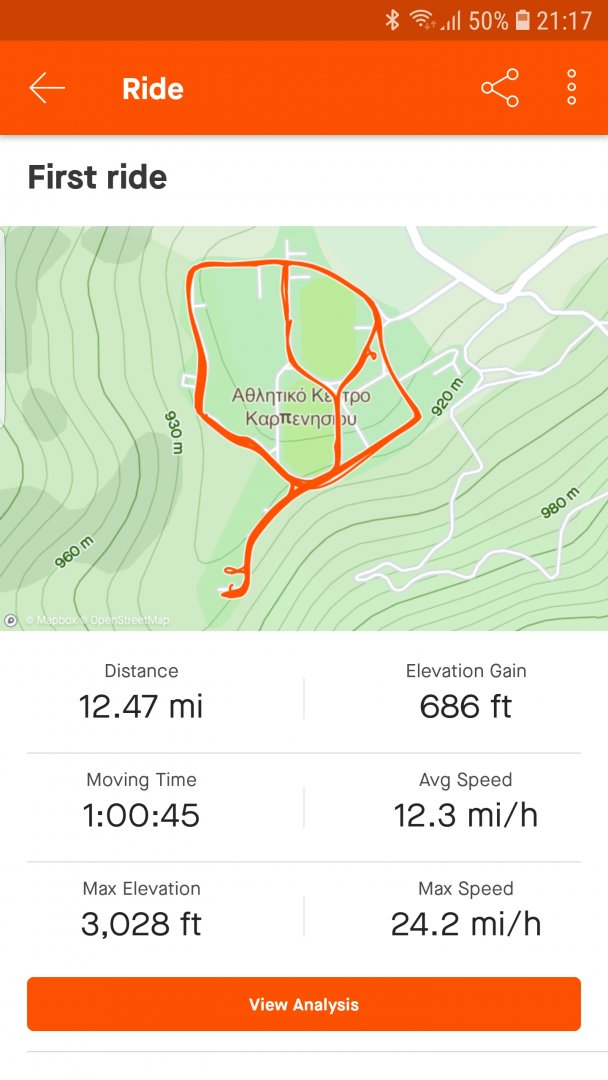Open the ride route map
This screenshot has height=1080, width=608.
click(x=304, y=428)
